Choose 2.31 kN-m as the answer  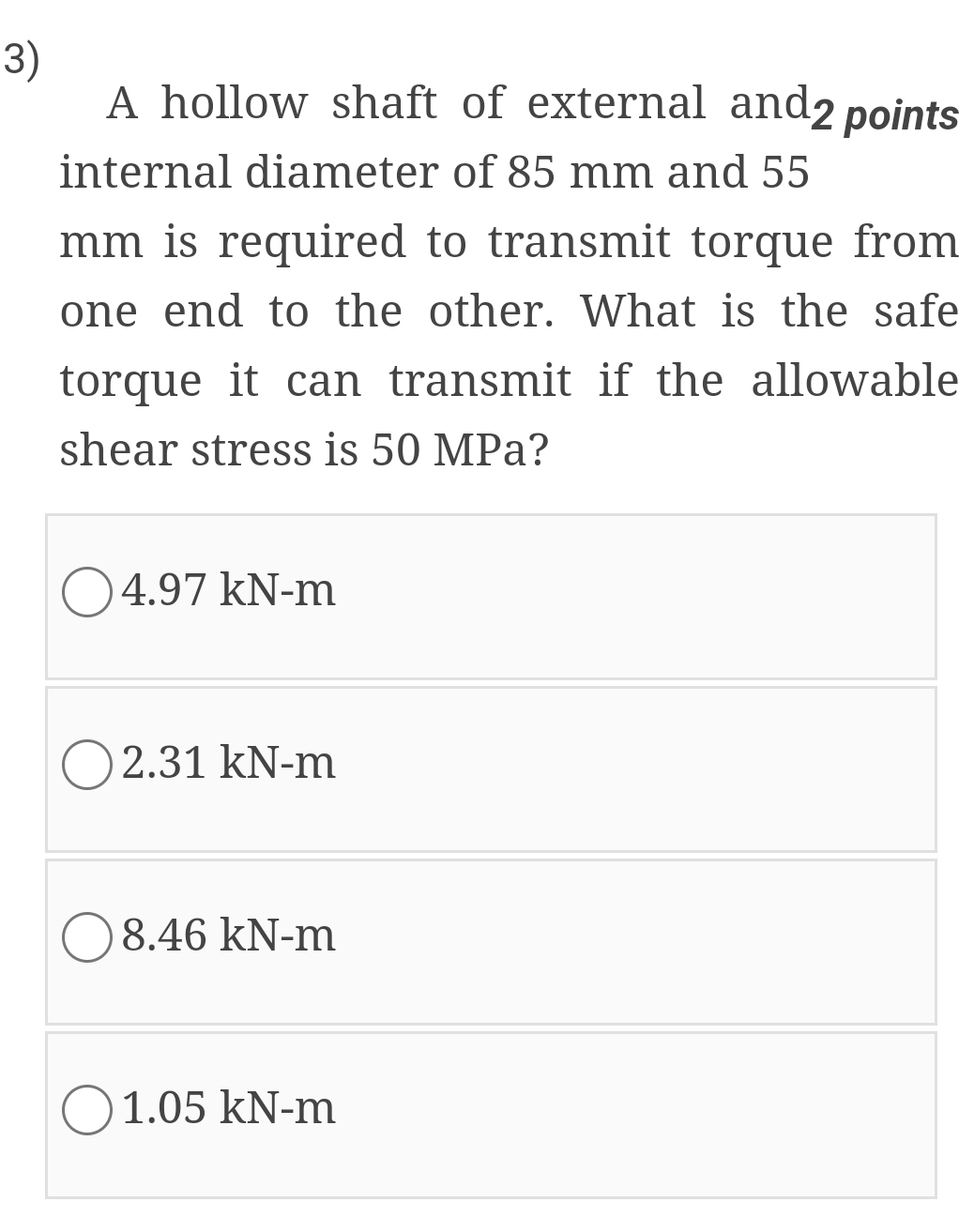coord(88,764)
